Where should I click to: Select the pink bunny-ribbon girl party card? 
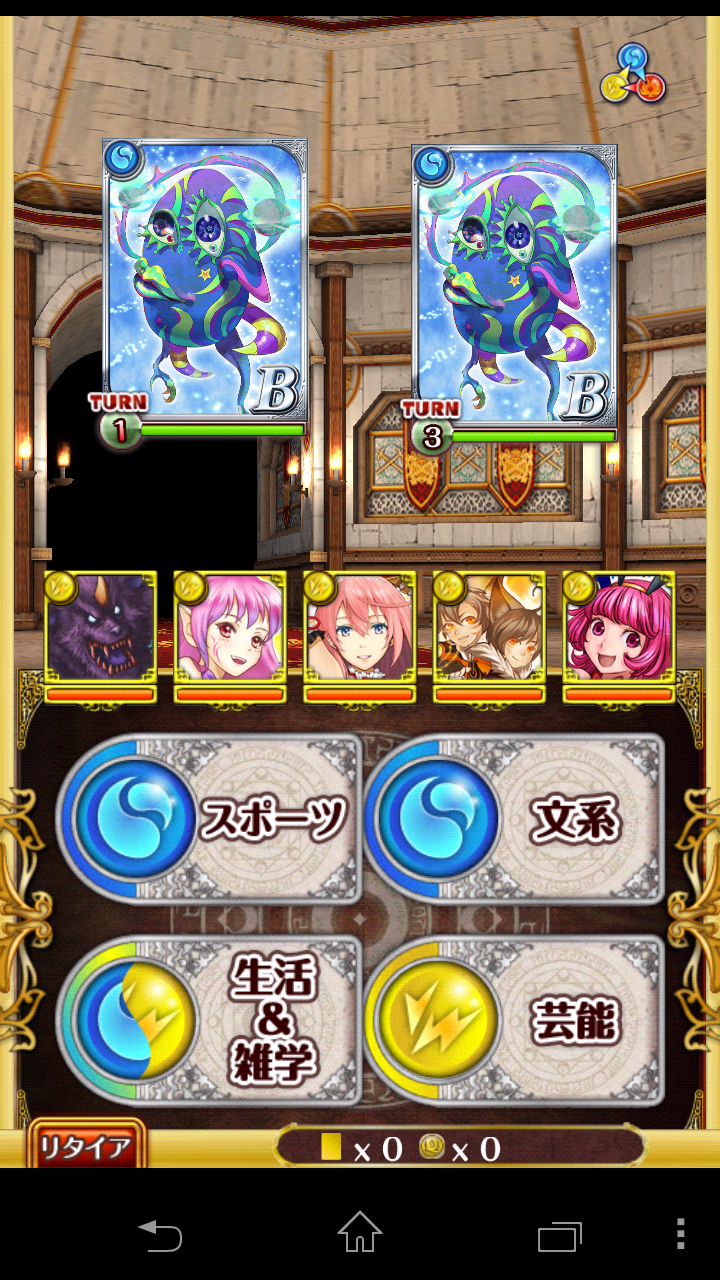click(619, 626)
